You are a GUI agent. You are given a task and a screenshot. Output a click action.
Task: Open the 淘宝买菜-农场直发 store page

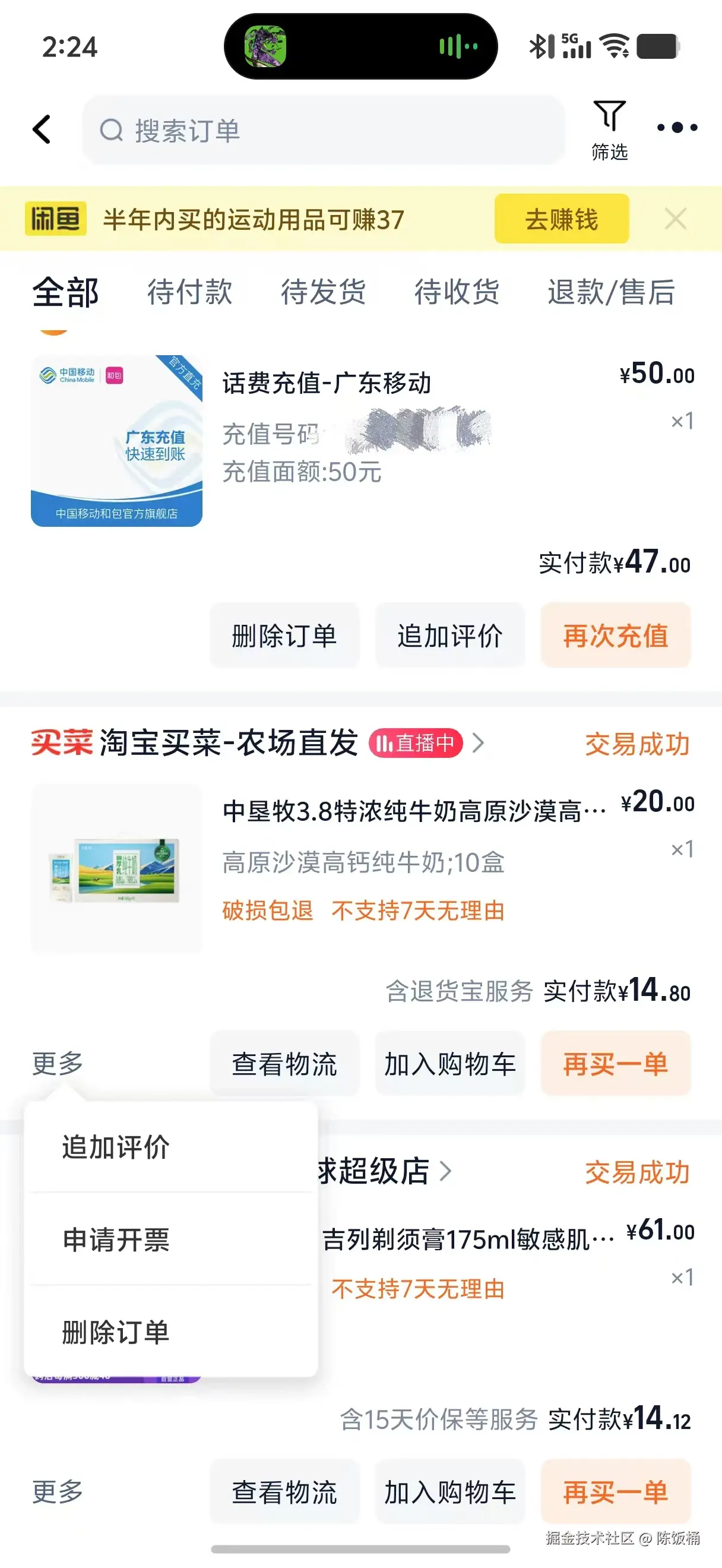pos(228,743)
